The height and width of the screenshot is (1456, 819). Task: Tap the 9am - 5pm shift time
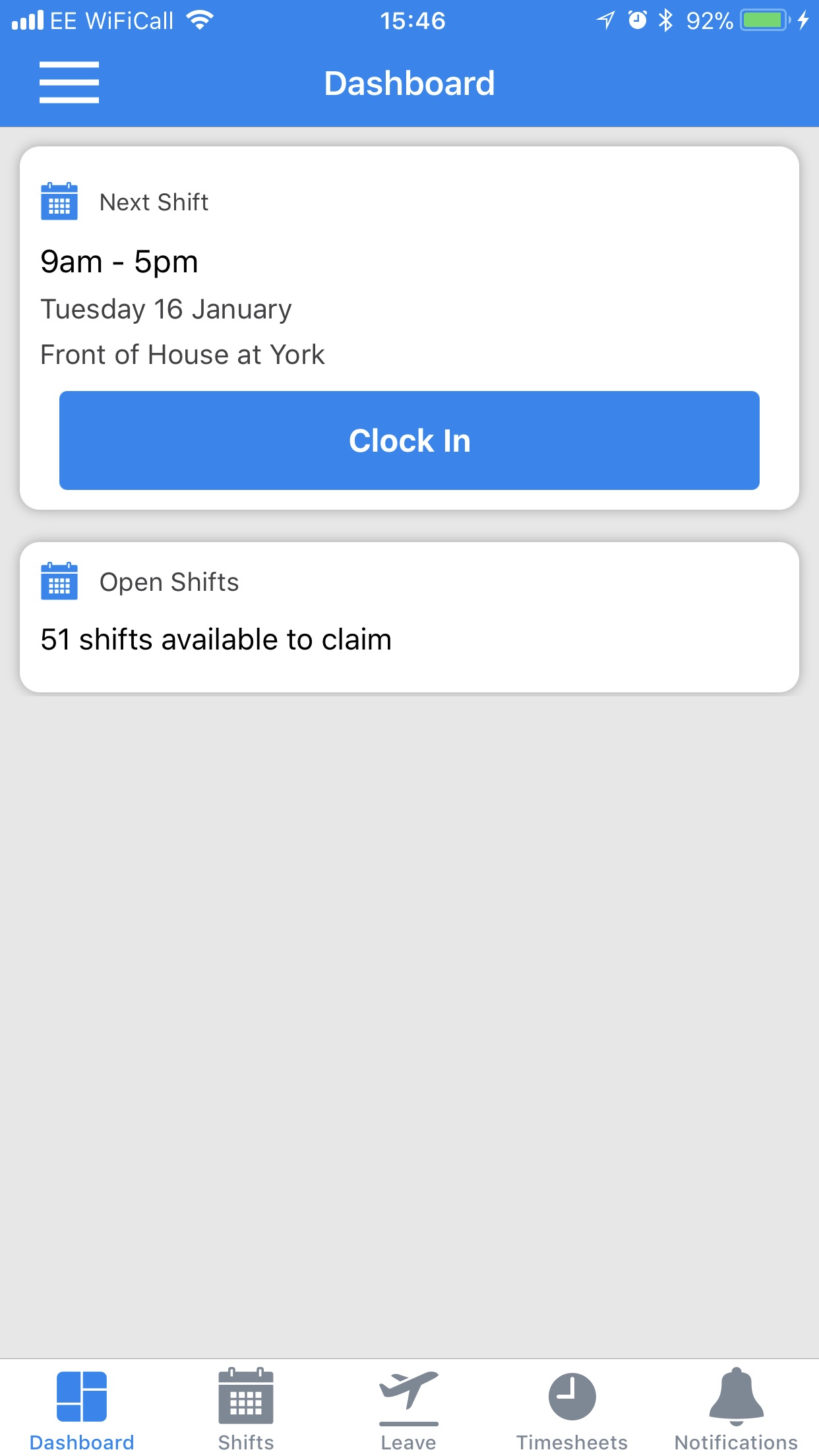(x=119, y=261)
